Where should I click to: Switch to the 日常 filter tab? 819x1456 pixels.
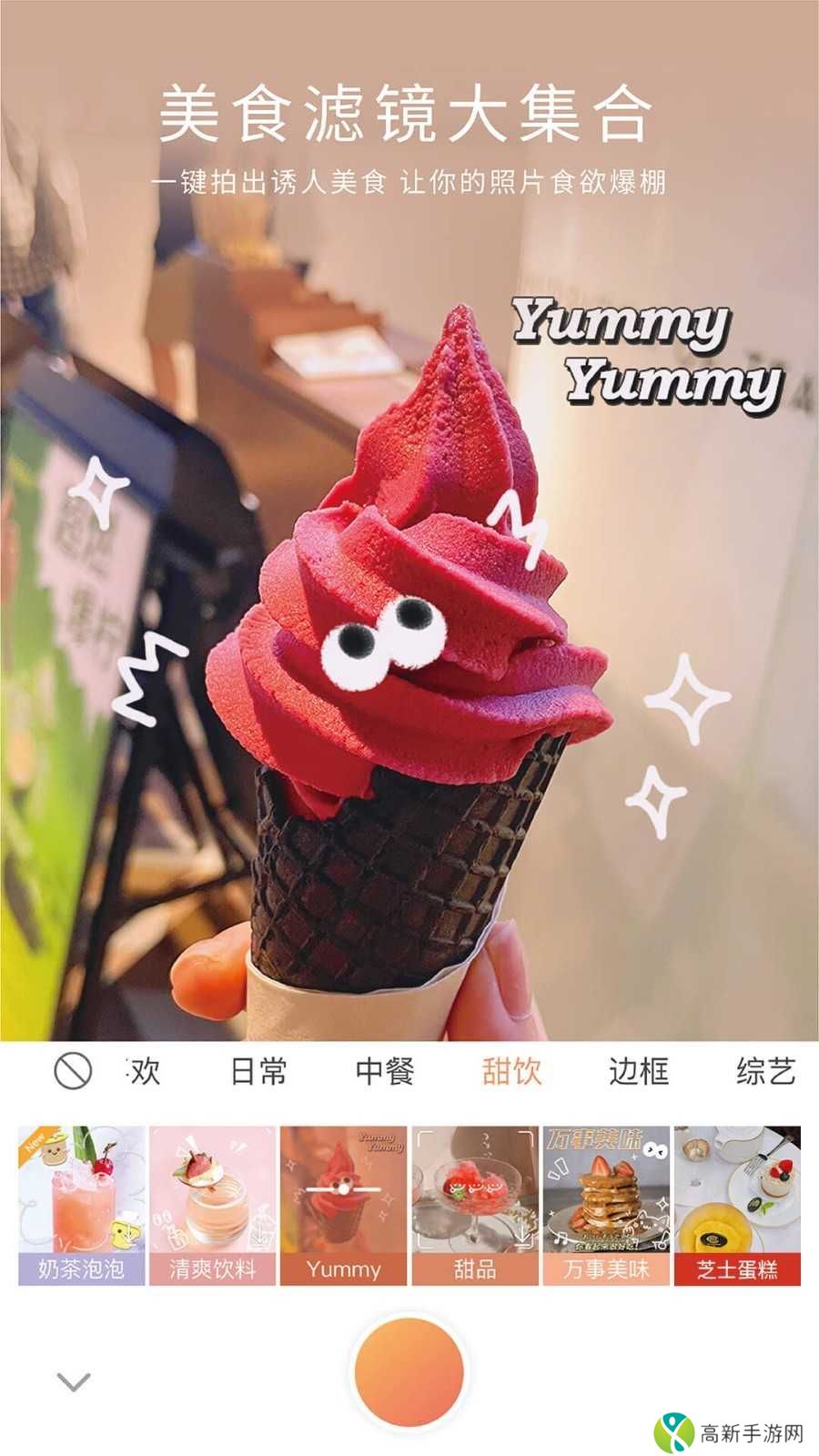pyautogui.click(x=257, y=1072)
